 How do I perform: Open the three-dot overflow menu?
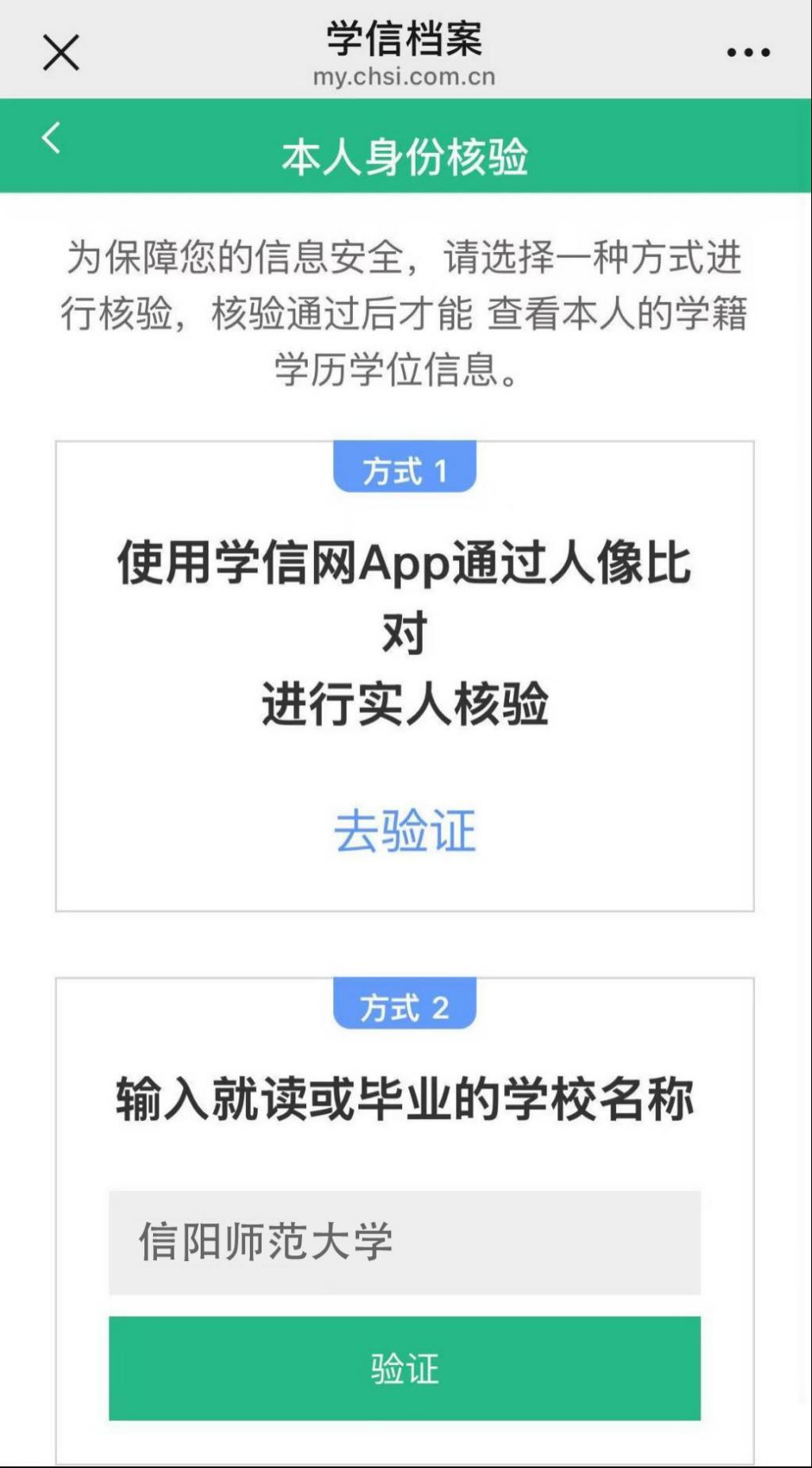pos(748,53)
